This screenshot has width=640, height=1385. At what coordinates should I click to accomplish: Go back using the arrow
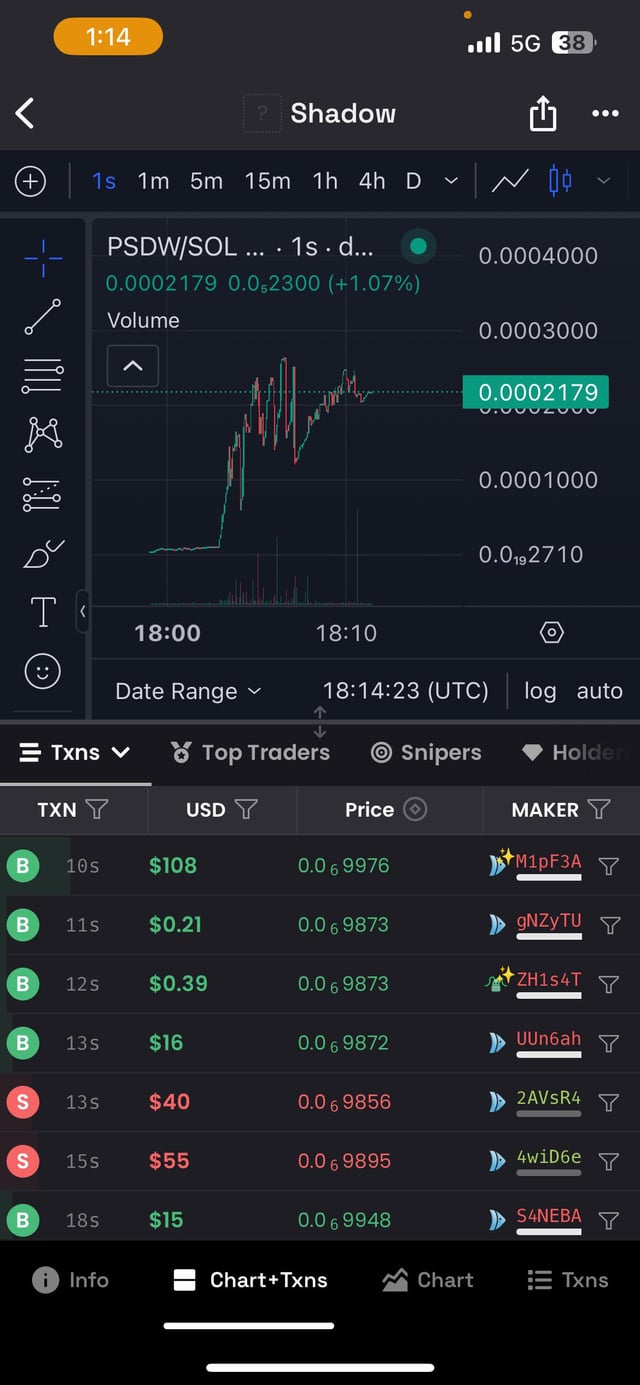coord(26,114)
